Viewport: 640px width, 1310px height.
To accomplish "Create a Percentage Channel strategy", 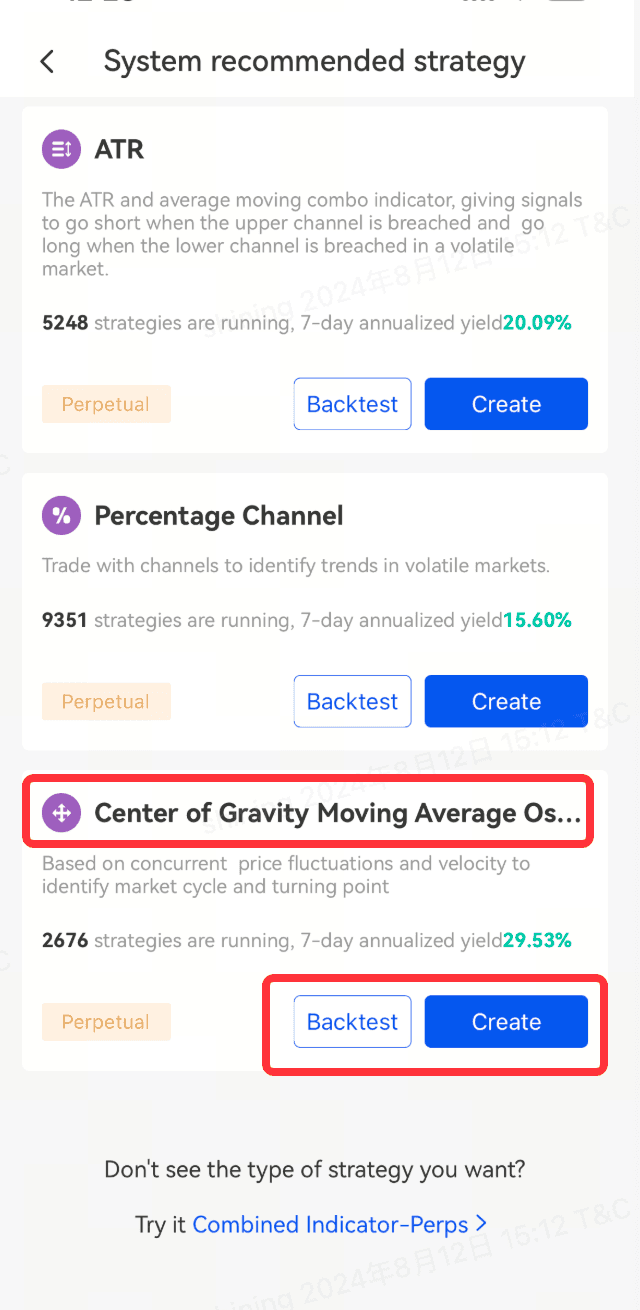I will 506,701.
